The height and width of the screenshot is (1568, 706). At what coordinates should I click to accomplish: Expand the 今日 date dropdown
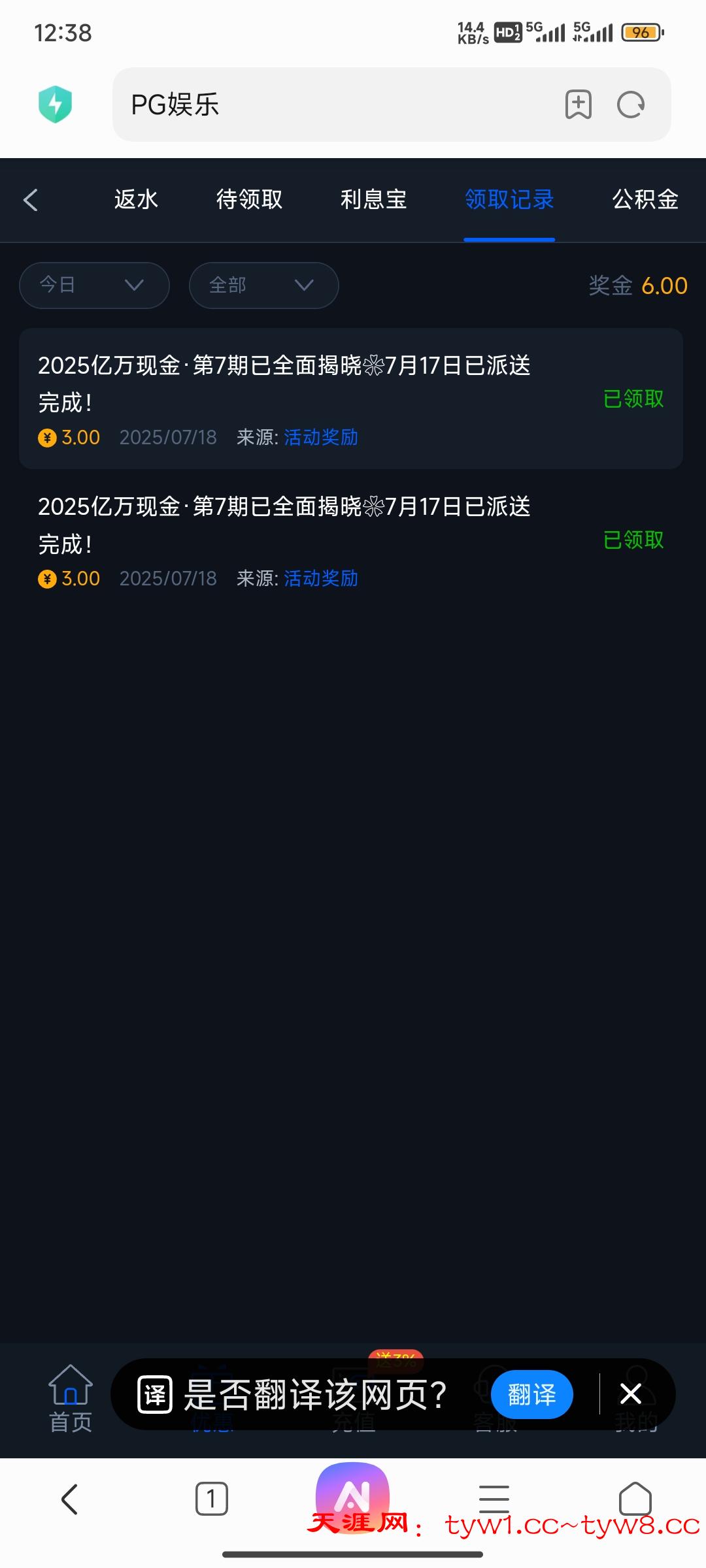(94, 286)
